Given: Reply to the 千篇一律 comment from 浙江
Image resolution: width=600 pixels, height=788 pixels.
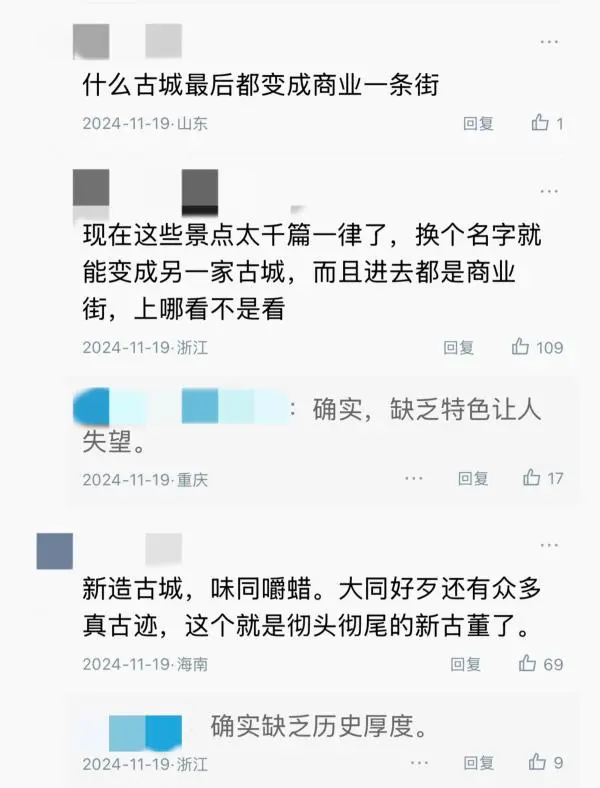Looking at the screenshot, I should point(459,348).
